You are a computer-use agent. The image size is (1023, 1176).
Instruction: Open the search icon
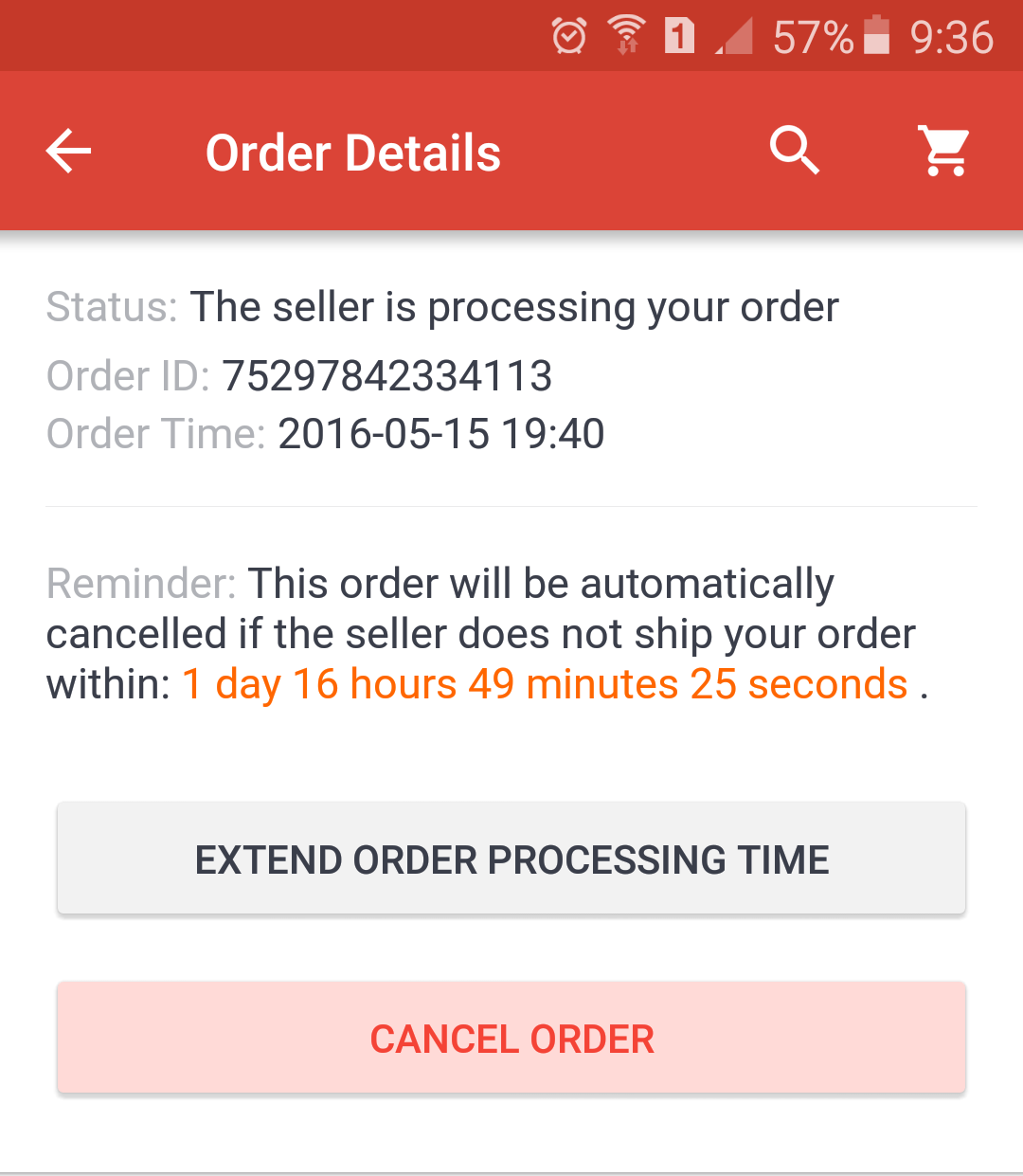coord(794,151)
